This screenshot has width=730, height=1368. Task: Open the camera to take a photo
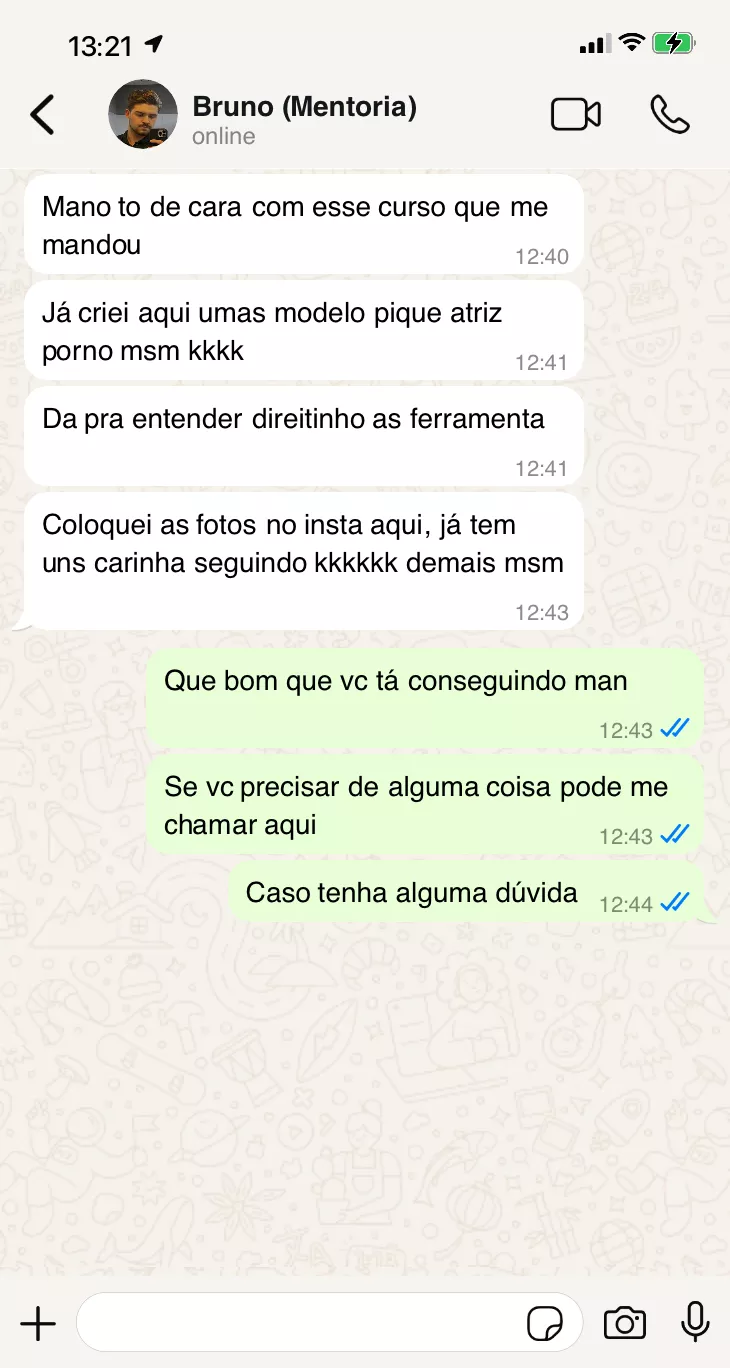[x=625, y=1324]
